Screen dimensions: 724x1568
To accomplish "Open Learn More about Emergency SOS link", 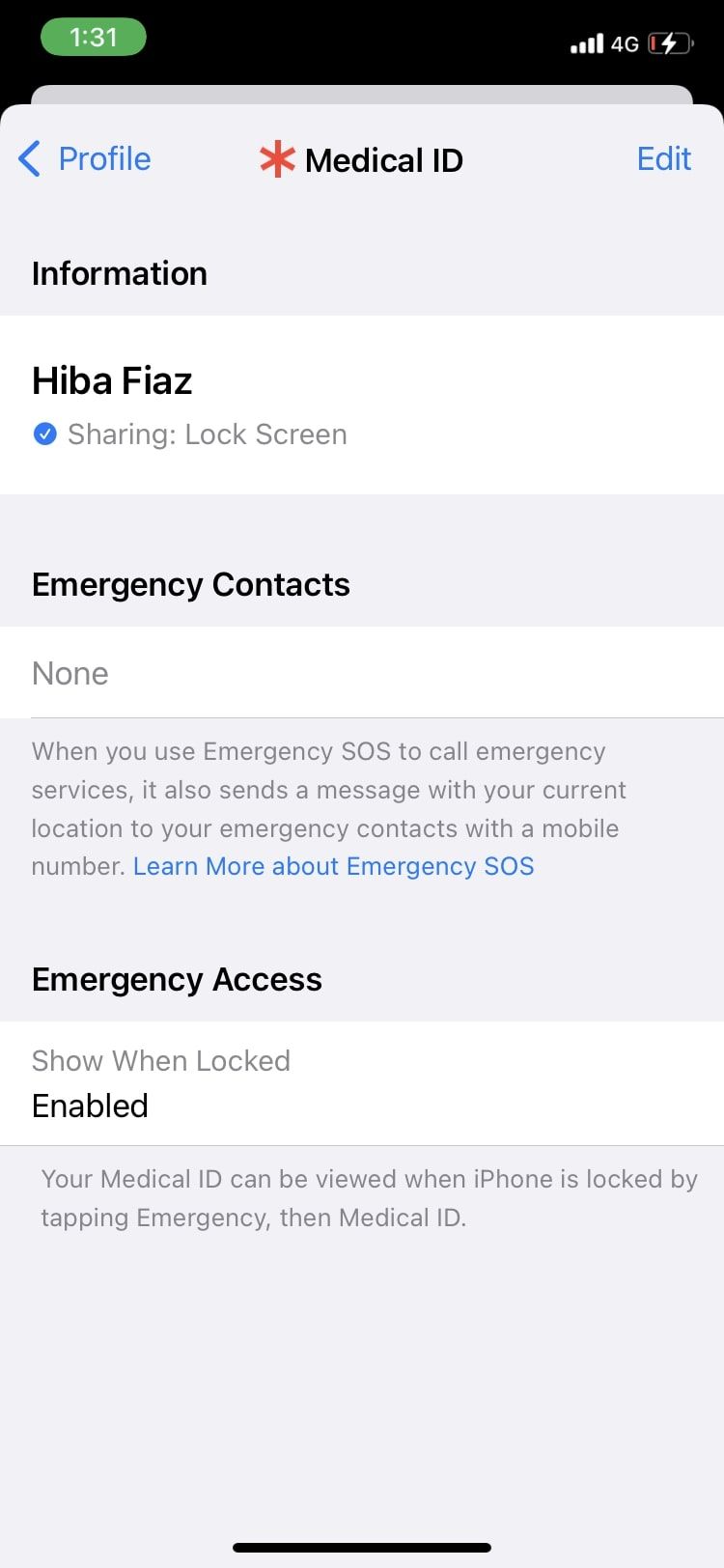I will 333,866.
